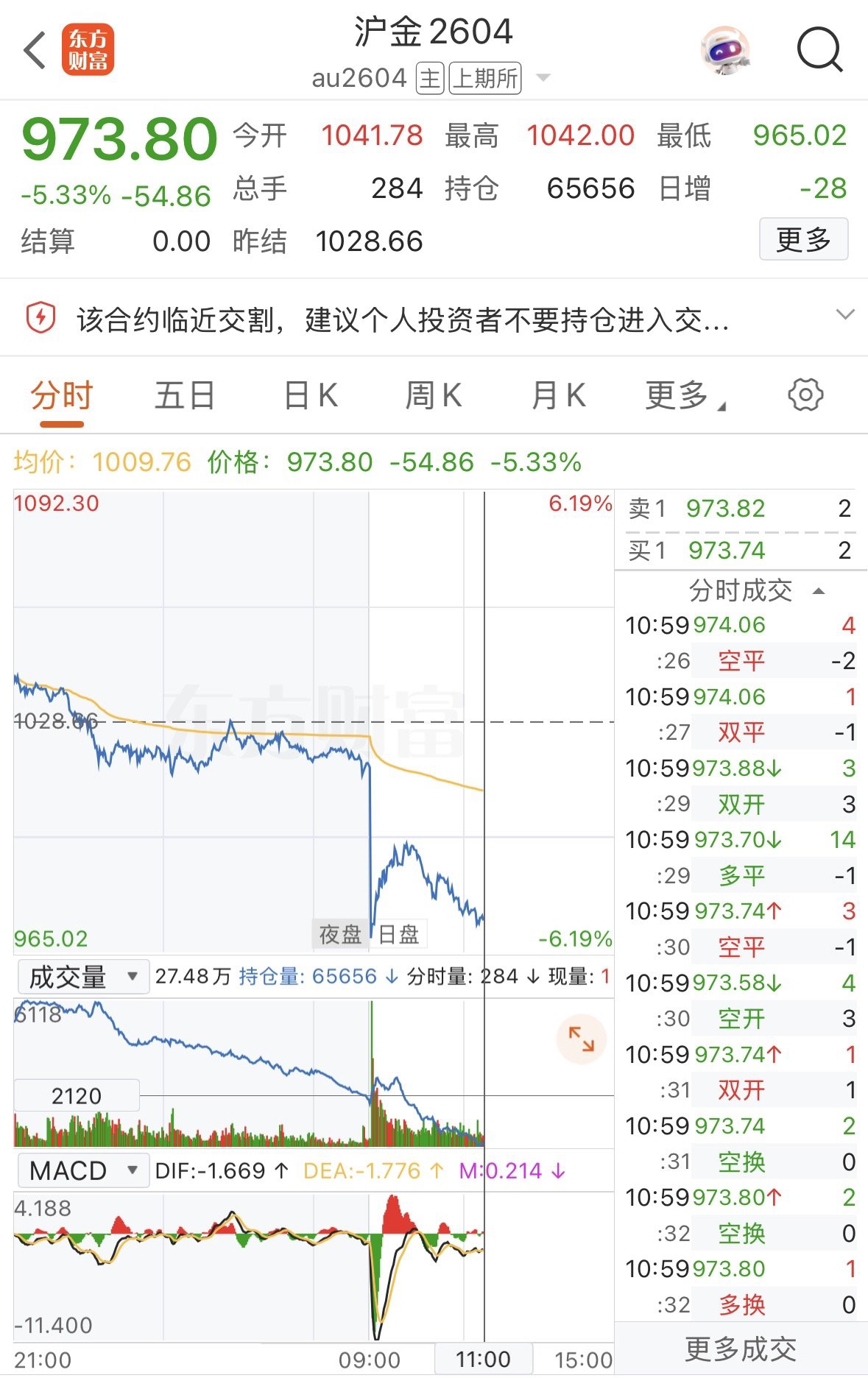This screenshot has width=868, height=1378.
Task: Go back using the top-left arrow
Action: [35, 50]
